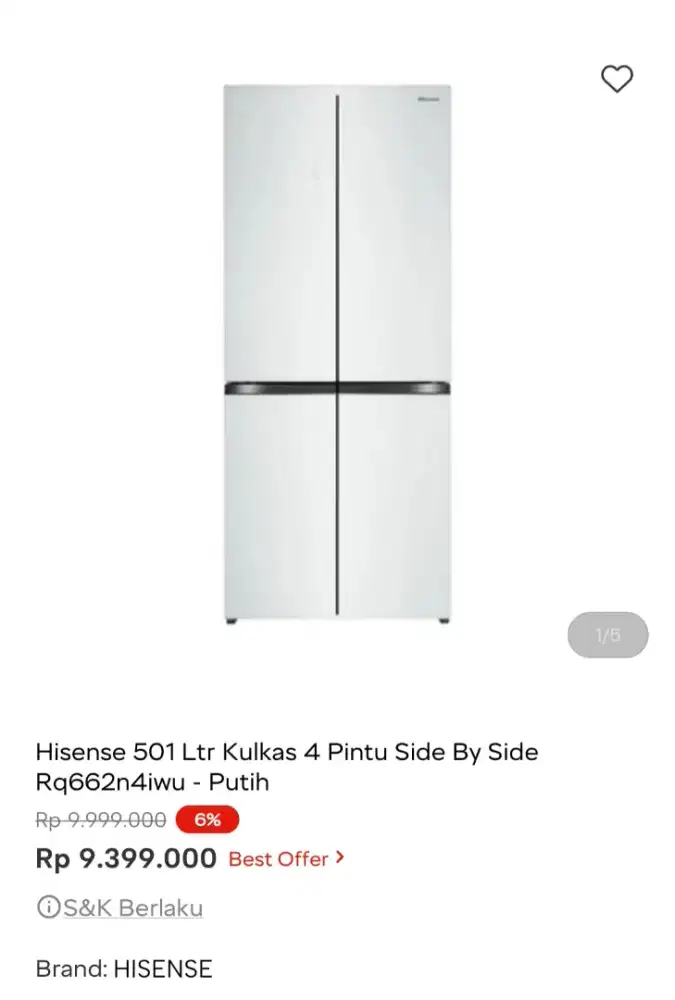The width and height of the screenshot is (675, 1000).
Task: Add the Hisense fridge to wishlist
Action: tap(617, 78)
